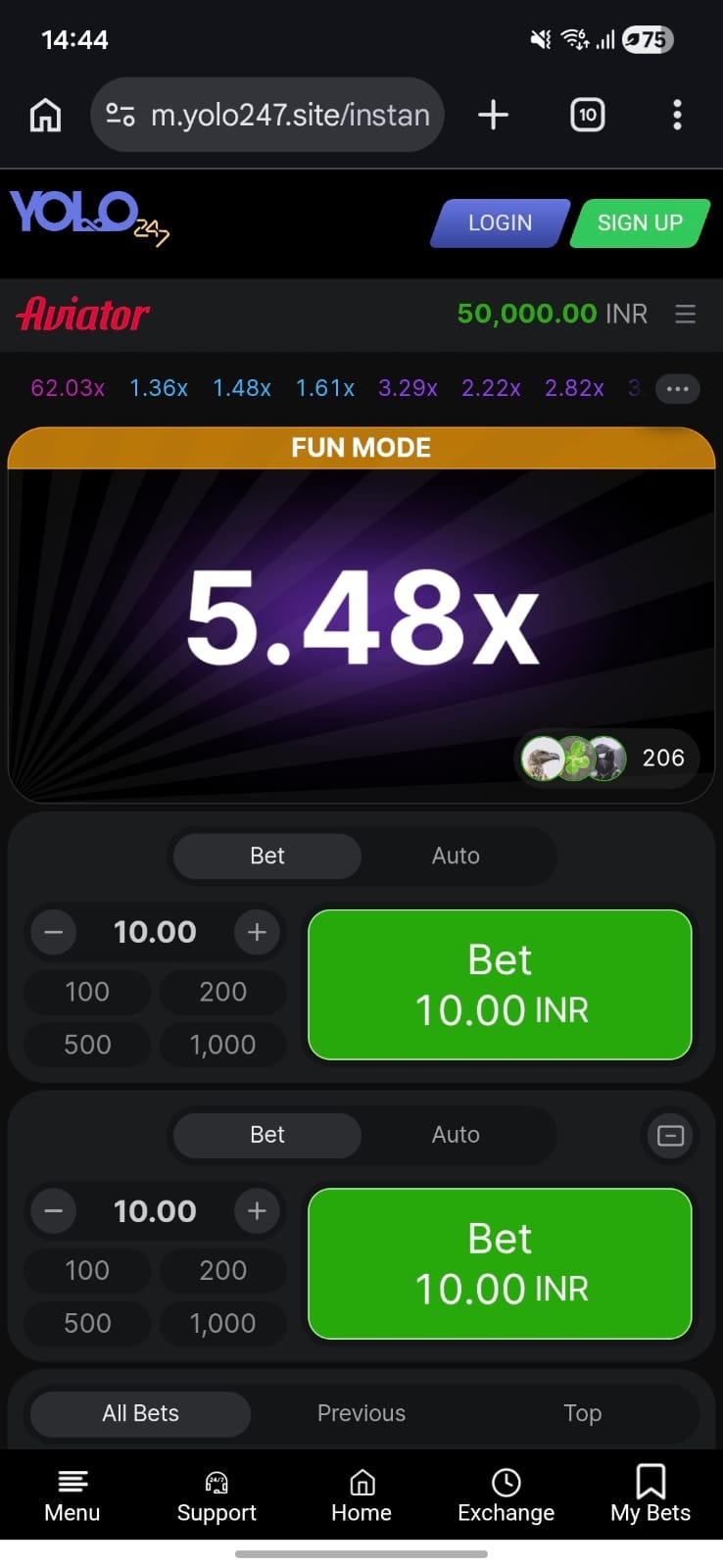723x1568 pixels.
Task: Open a new browser tab
Action: (493, 115)
